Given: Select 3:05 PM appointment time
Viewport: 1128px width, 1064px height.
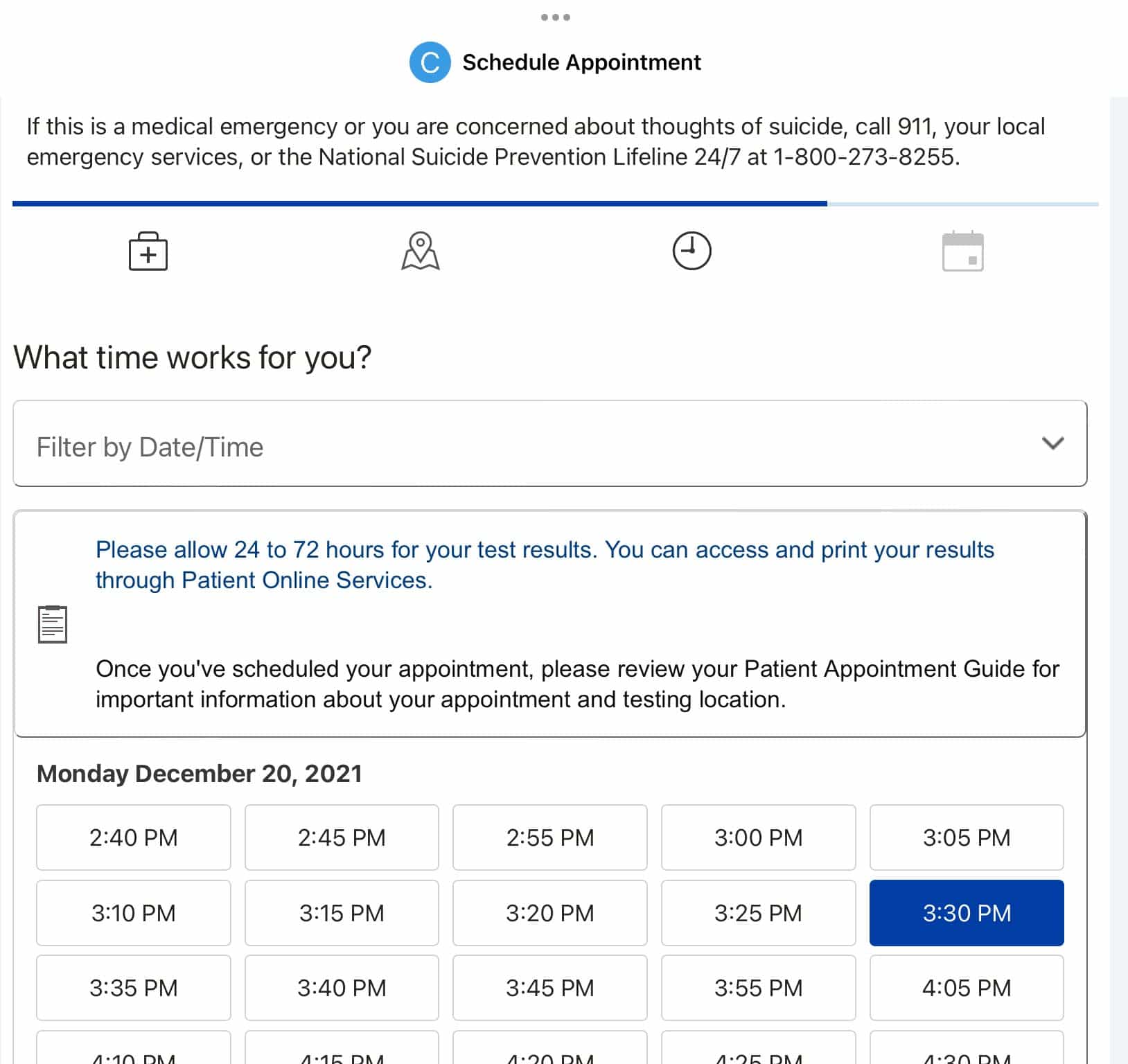Looking at the screenshot, I should point(967,837).
